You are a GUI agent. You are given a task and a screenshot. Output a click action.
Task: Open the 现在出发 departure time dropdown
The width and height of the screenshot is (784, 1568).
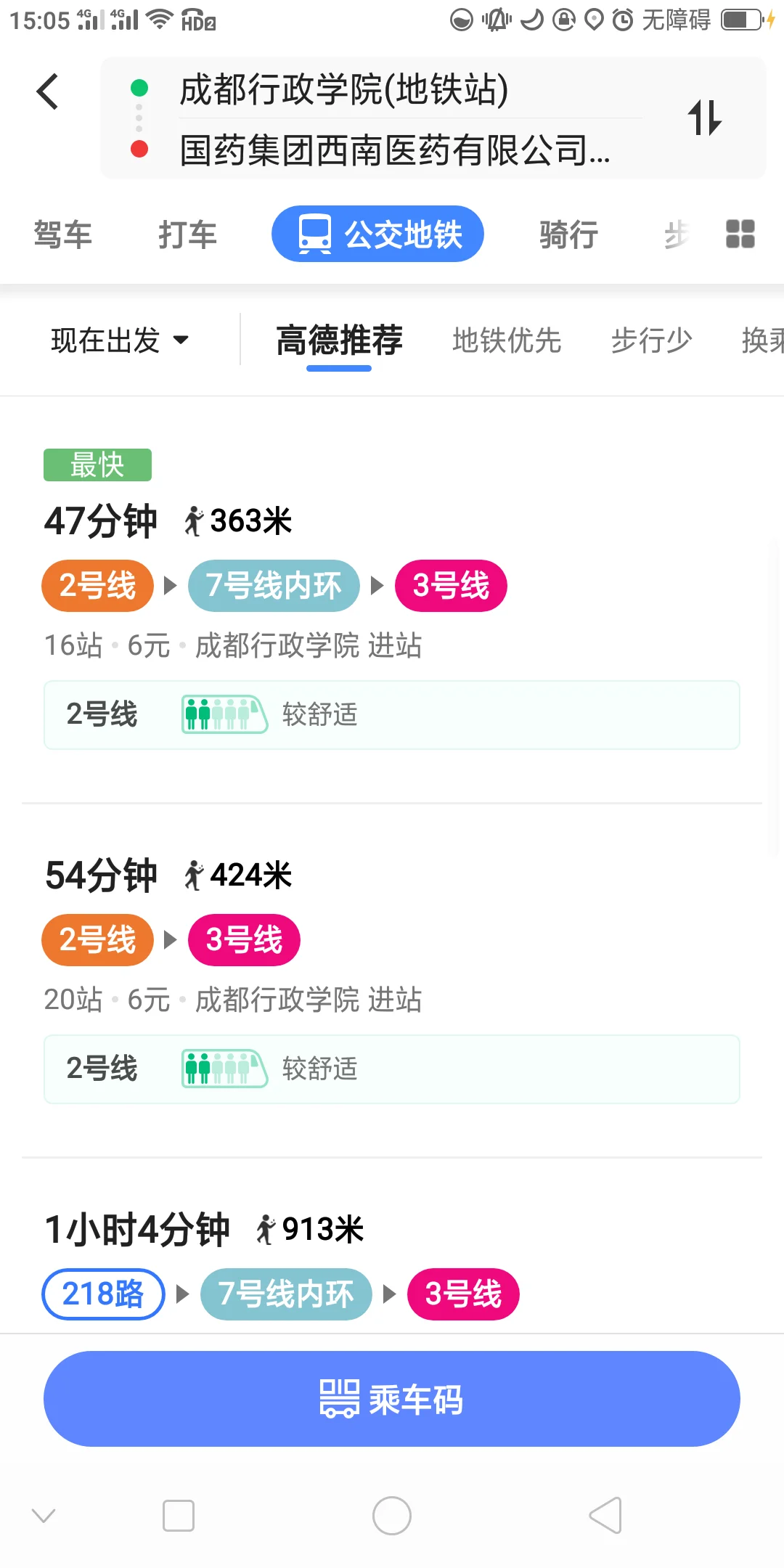pyautogui.click(x=120, y=339)
